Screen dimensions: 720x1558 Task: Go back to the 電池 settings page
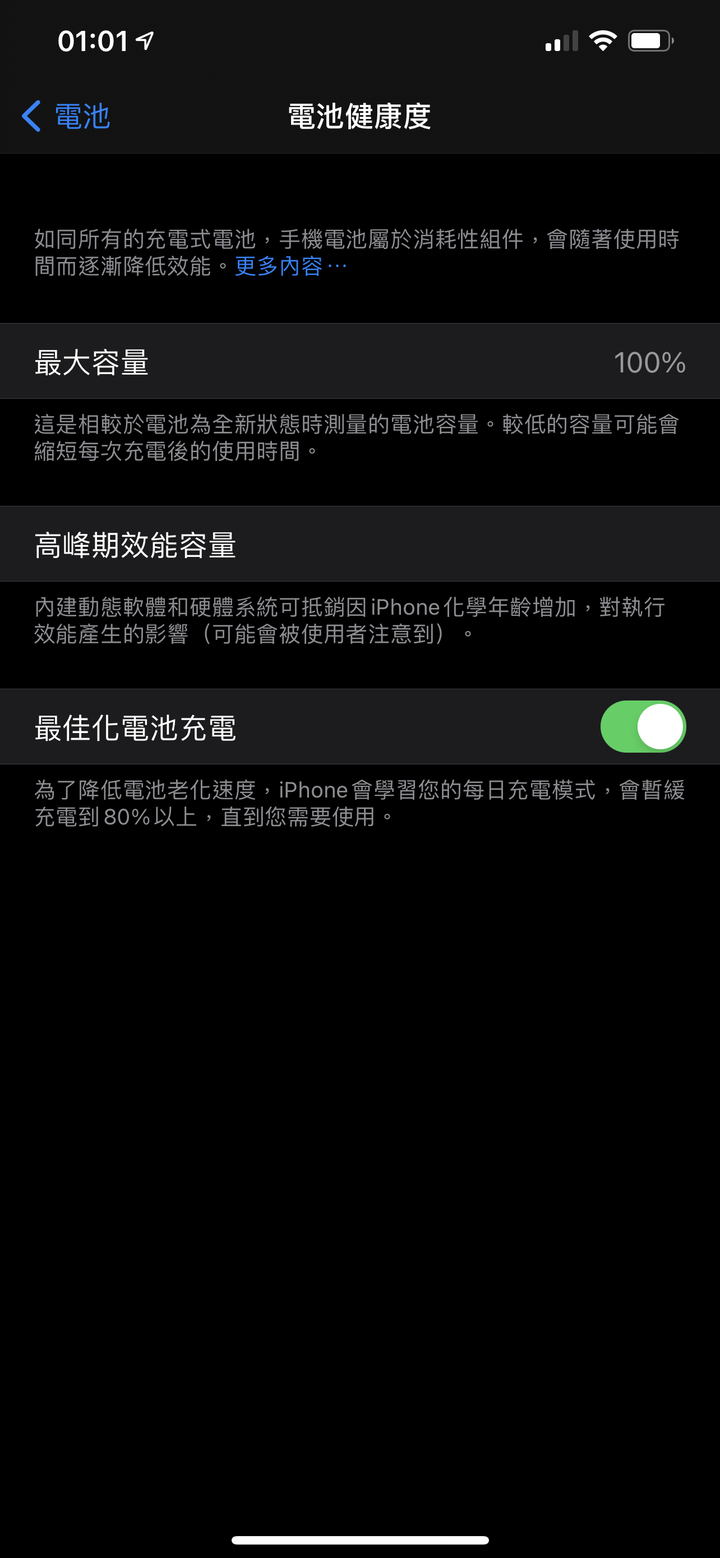66,116
